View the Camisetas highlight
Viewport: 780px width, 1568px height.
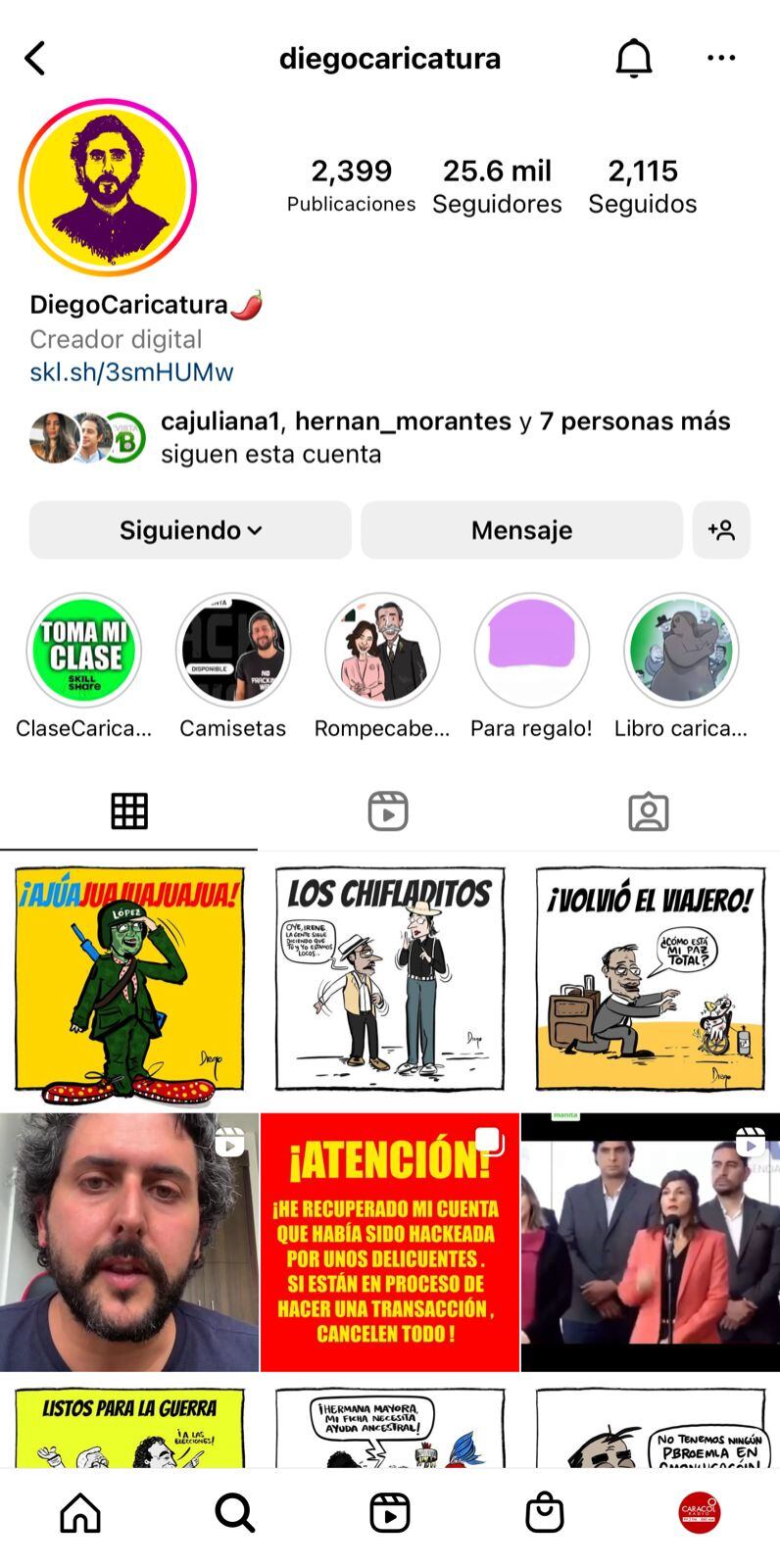[x=233, y=650]
